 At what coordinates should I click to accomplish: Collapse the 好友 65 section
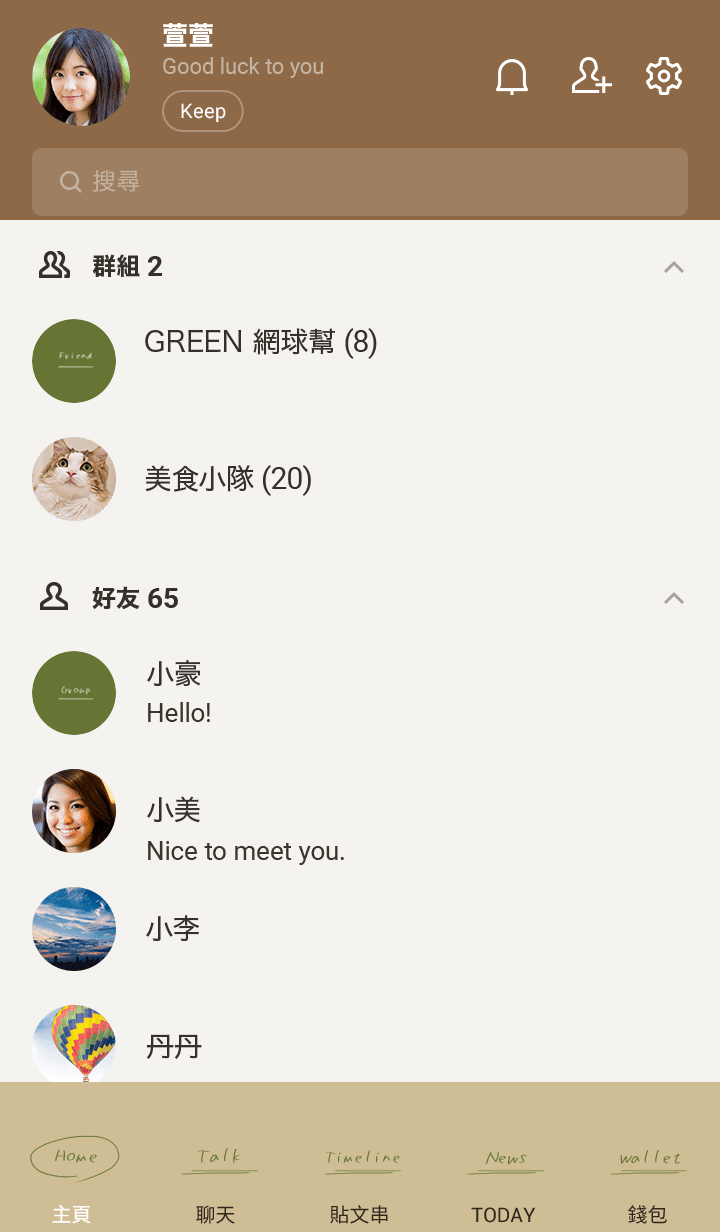coord(674,599)
